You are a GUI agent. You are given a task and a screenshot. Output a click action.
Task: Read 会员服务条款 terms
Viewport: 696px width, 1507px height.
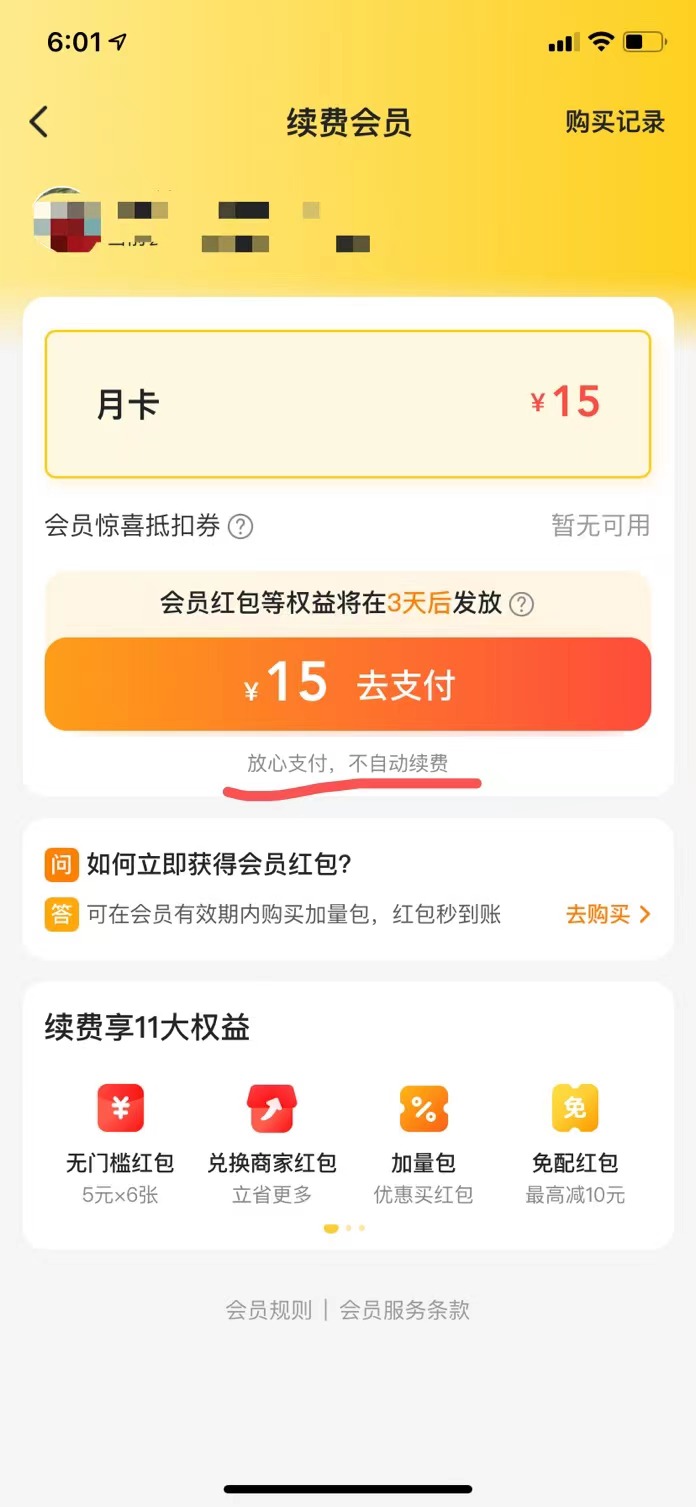click(405, 1310)
